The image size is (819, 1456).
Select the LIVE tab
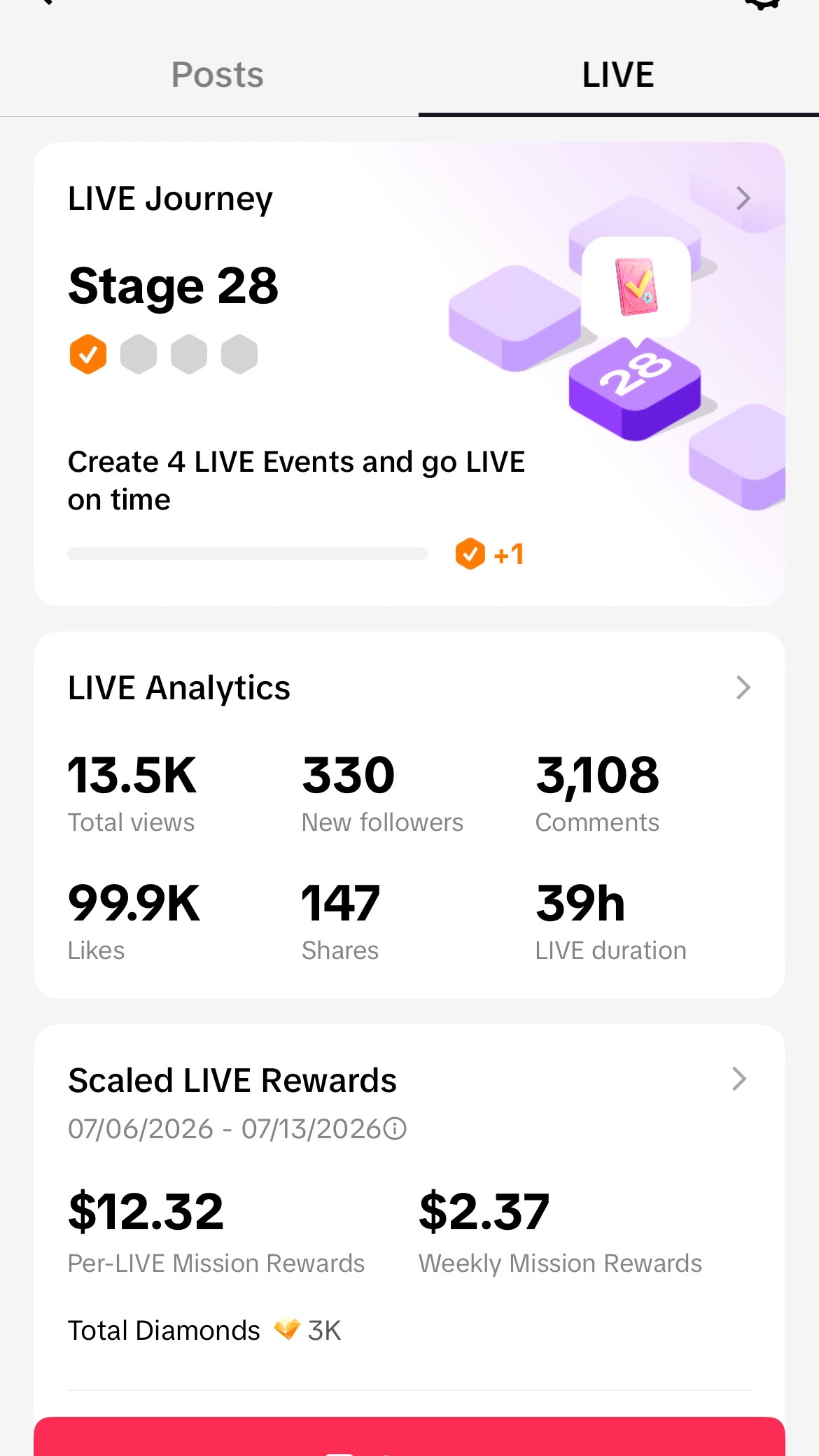click(618, 75)
